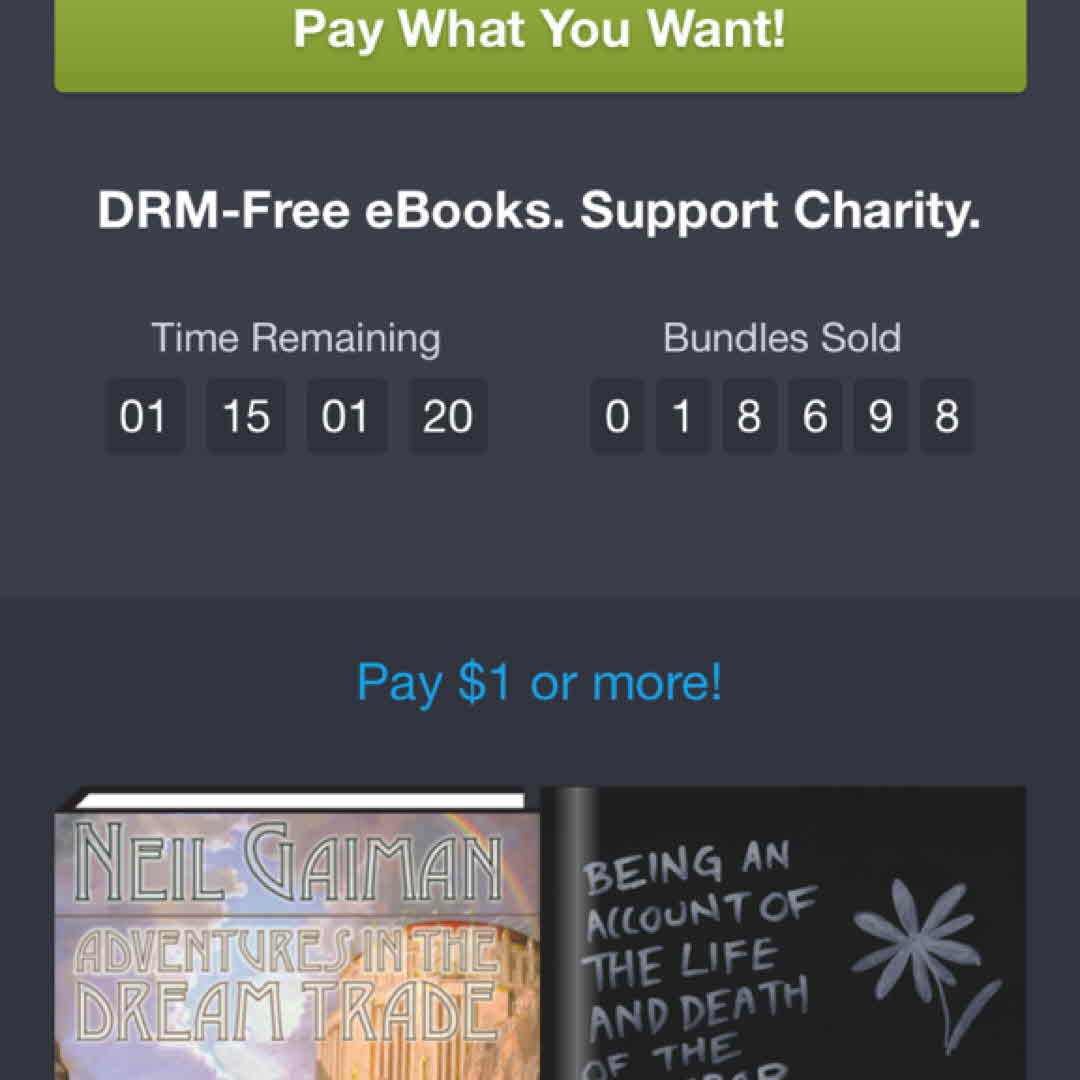This screenshot has width=1080, height=1080.
Task: Open the black handwritten-cover book
Action: pyautogui.click(x=785, y=940)
